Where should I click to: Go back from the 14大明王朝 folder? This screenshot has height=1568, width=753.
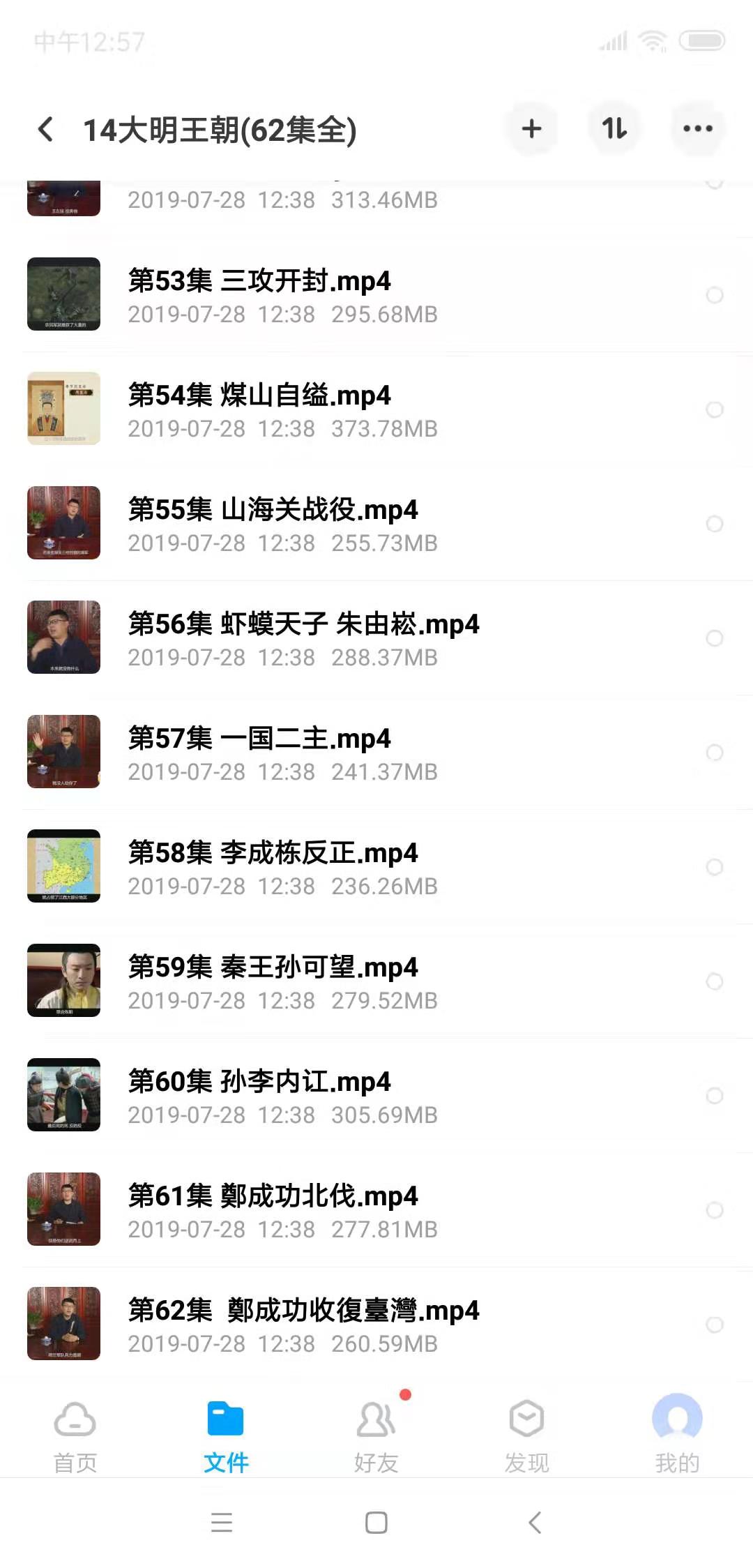pyautogui.click(x=46, y=129)
